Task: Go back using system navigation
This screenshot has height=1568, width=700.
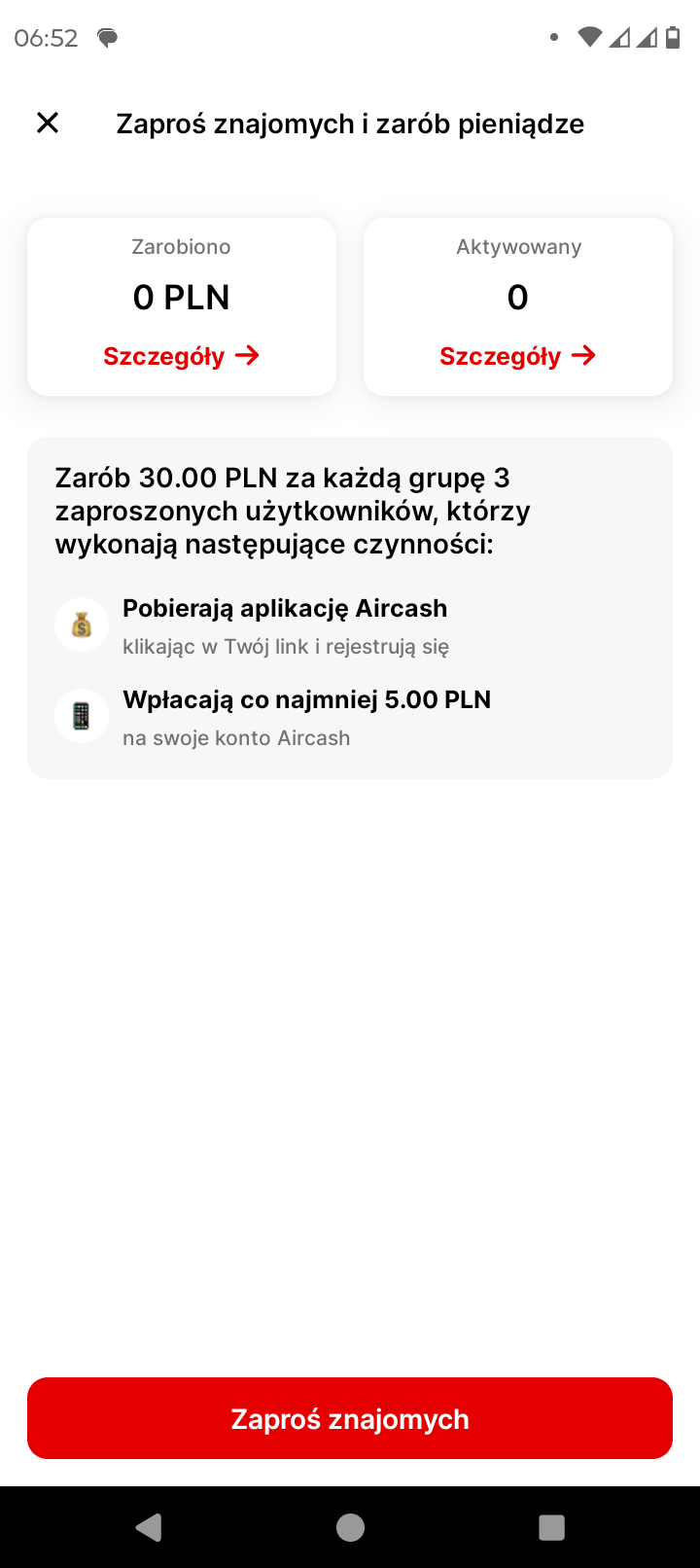Action: [x=149, y=1527]
